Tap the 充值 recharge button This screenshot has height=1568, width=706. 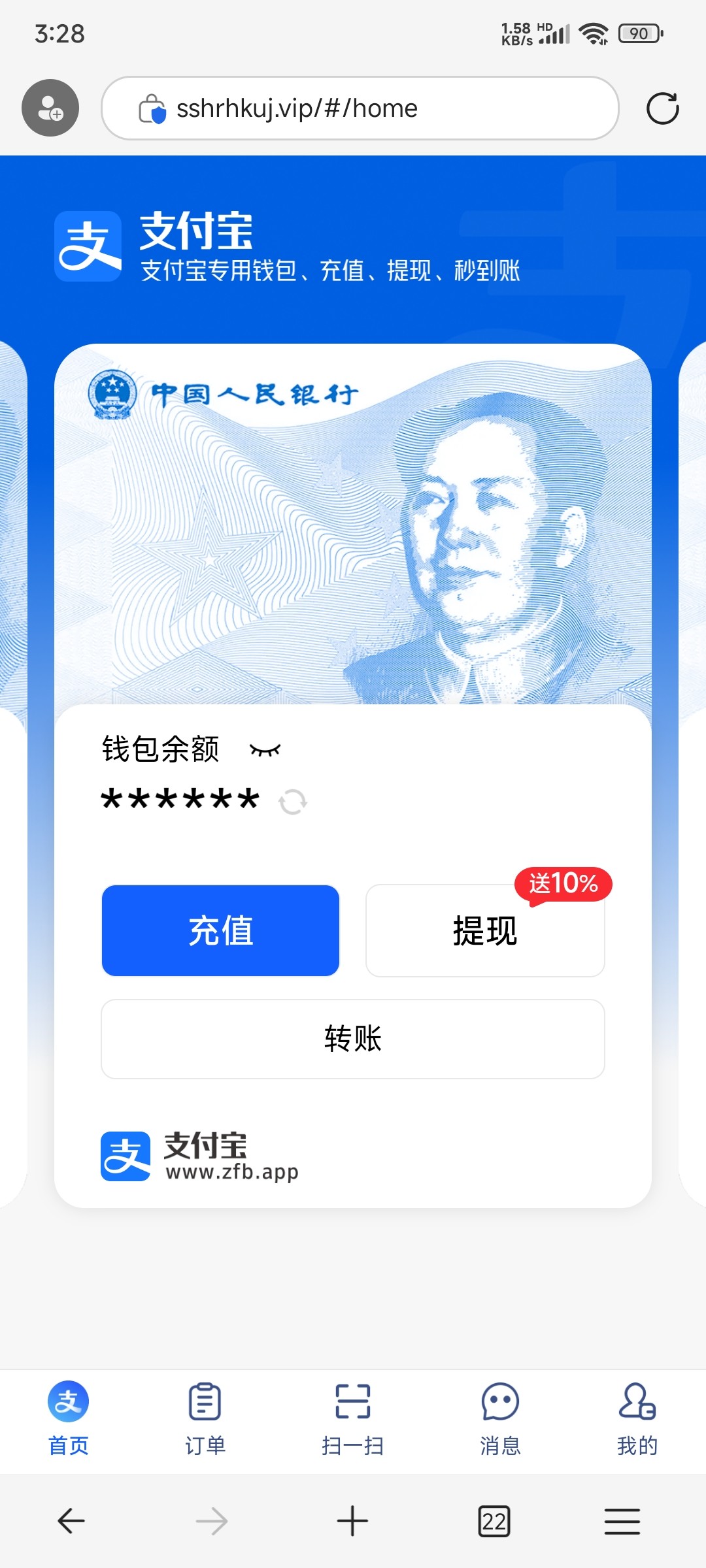click(220, 930)
